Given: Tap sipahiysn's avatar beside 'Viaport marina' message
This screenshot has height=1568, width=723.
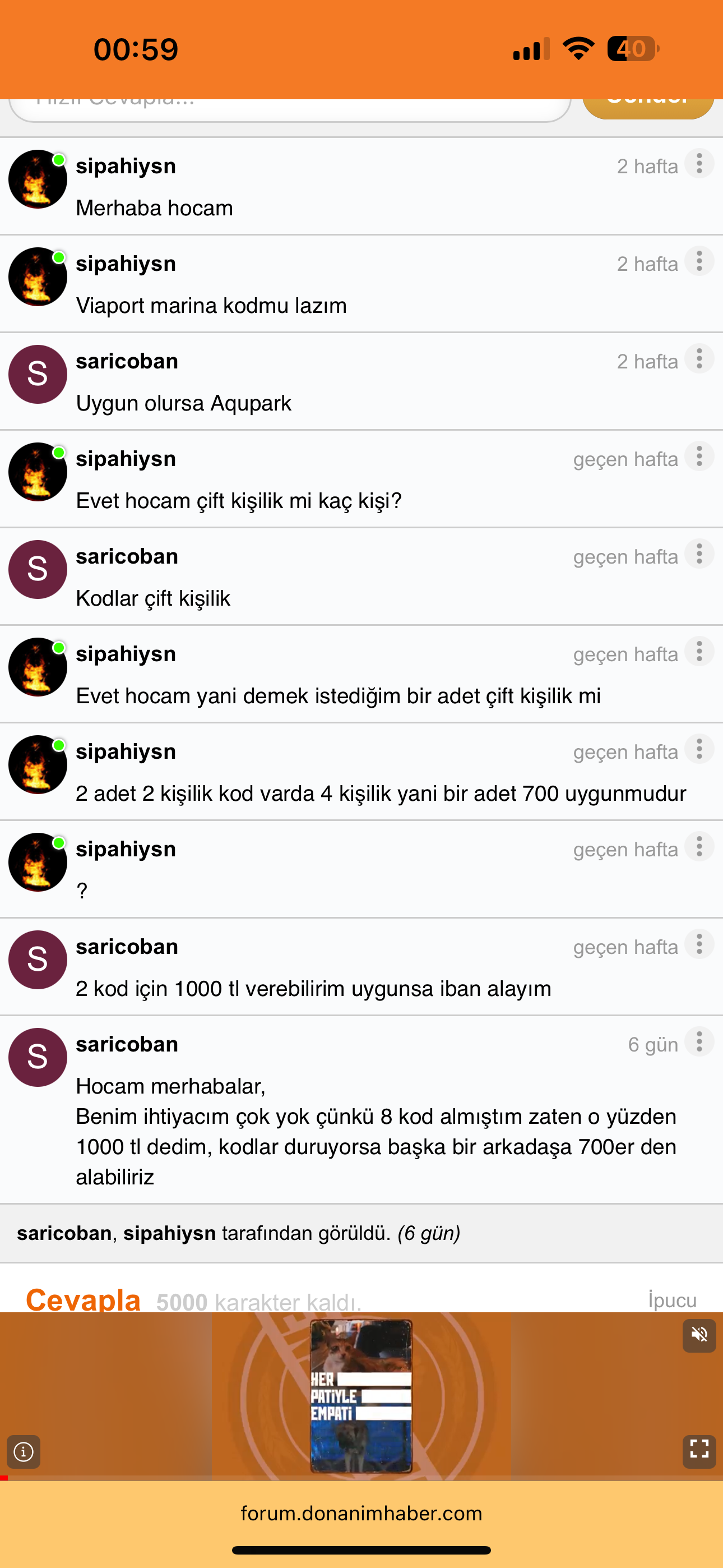Looking at the screenshot, I should tap(38, 277).
